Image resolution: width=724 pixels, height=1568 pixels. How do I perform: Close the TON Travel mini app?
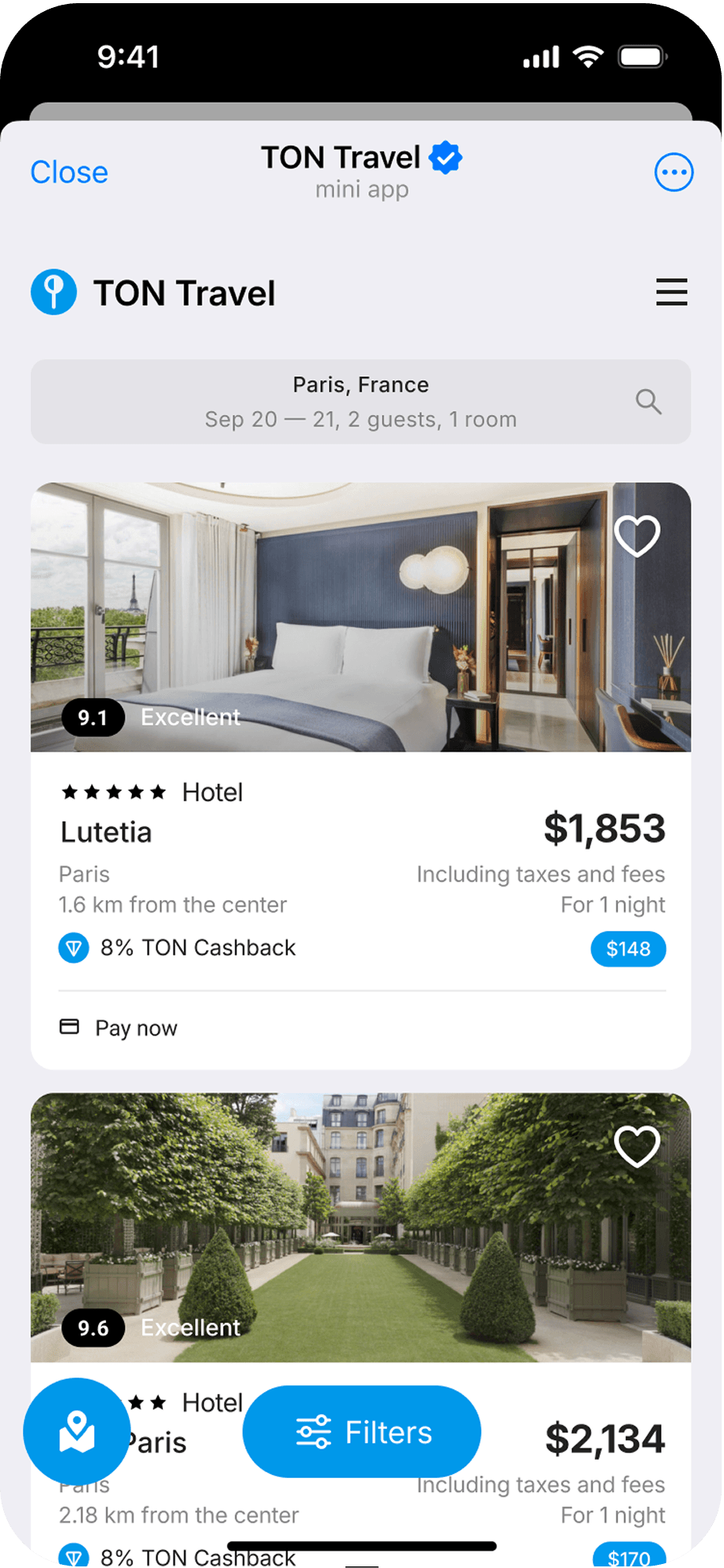[x=69, y=172]
